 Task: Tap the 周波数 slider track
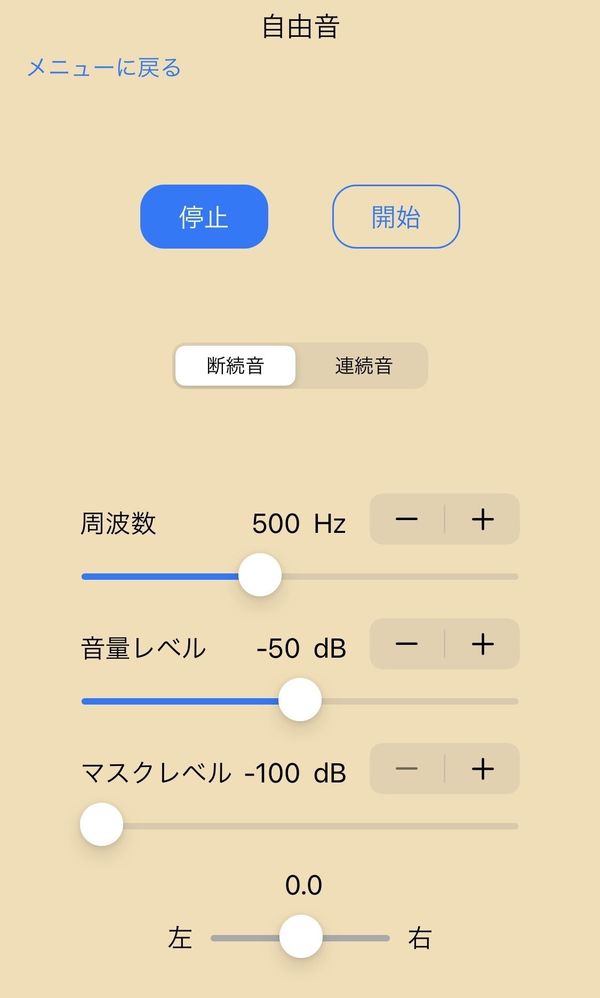tap(300, 576)
